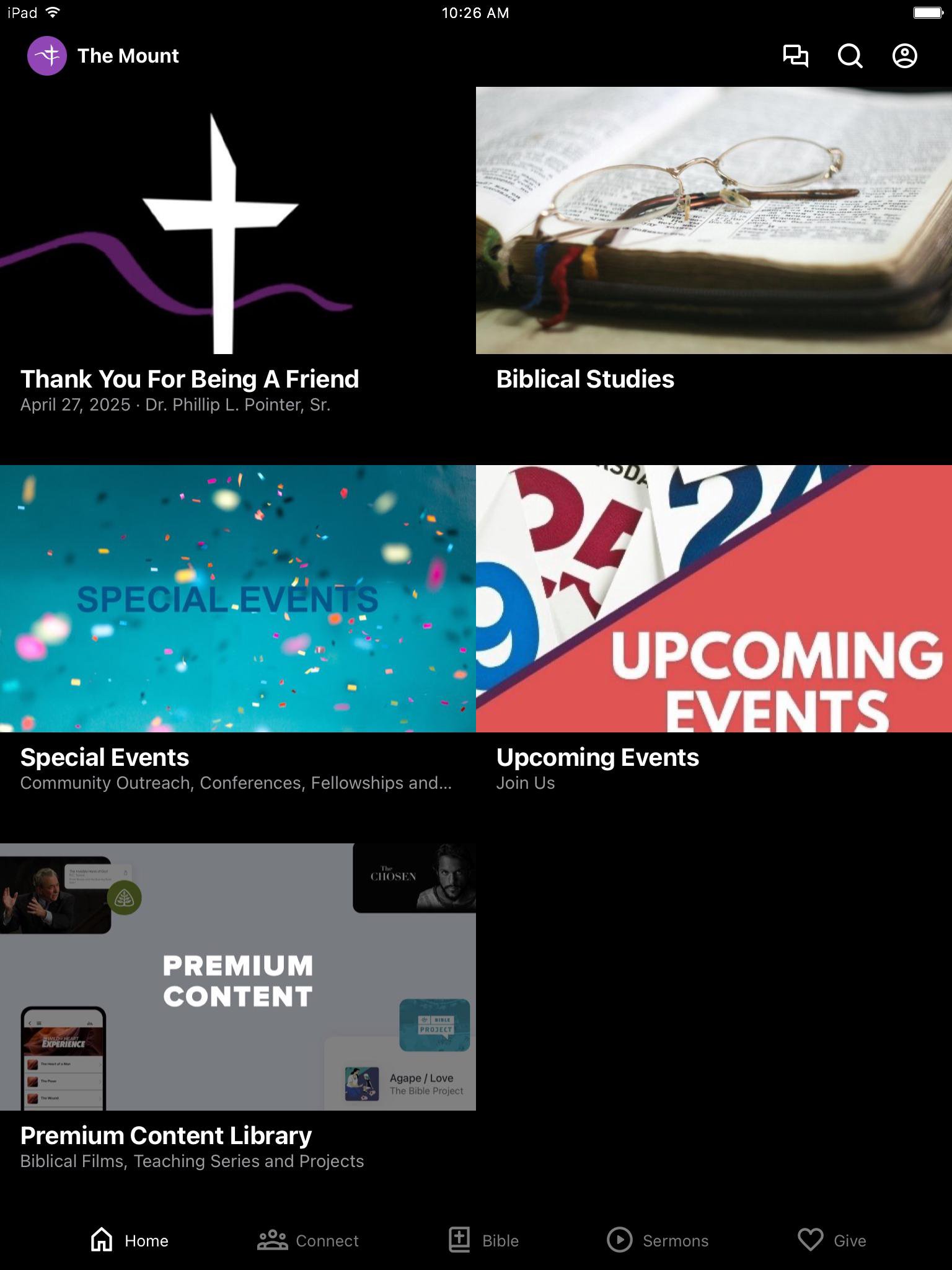Open the Premium Content Library tile
This screenshot has height=1270, width=952.
pos(237,1005)
